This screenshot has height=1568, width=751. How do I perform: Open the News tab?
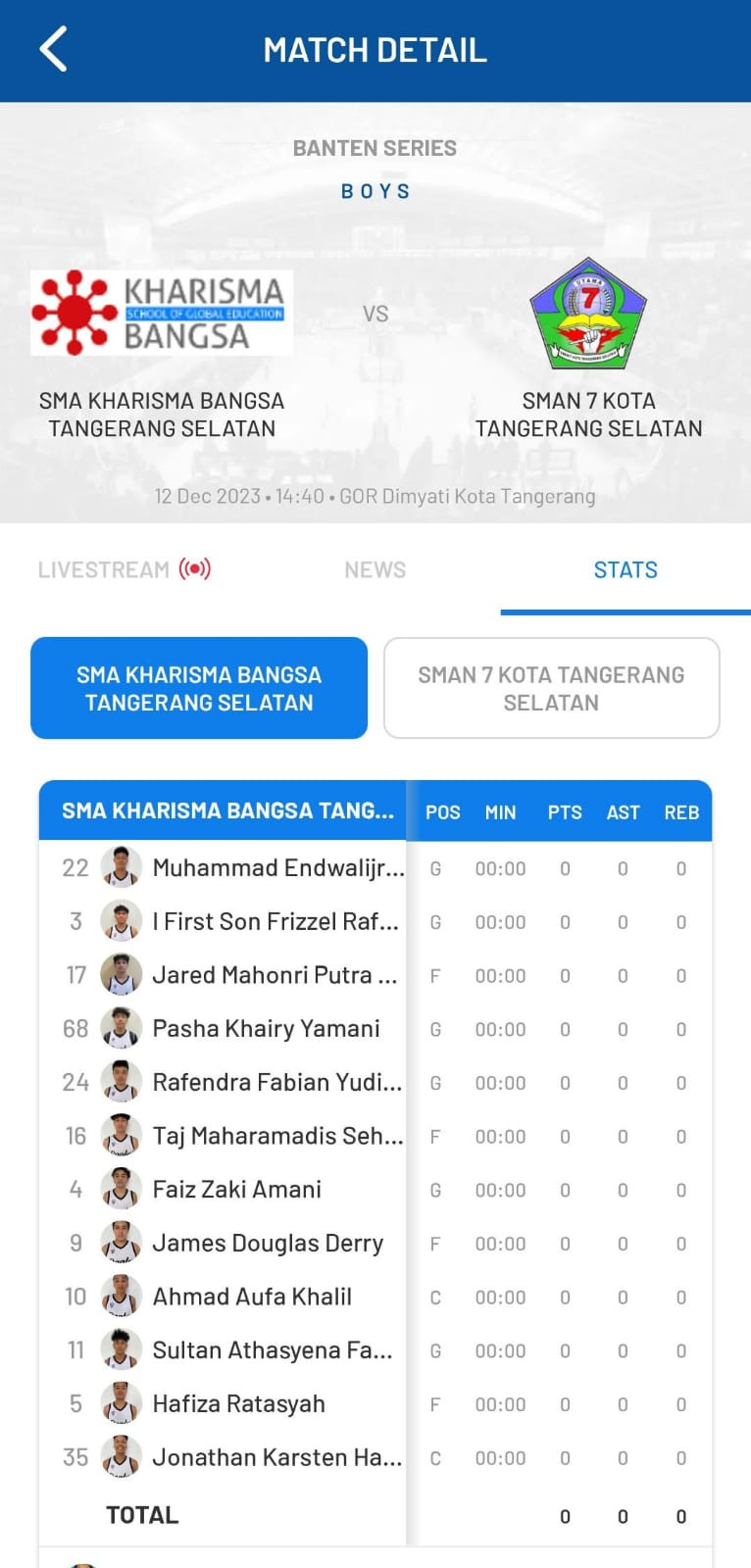pos(375,569)
